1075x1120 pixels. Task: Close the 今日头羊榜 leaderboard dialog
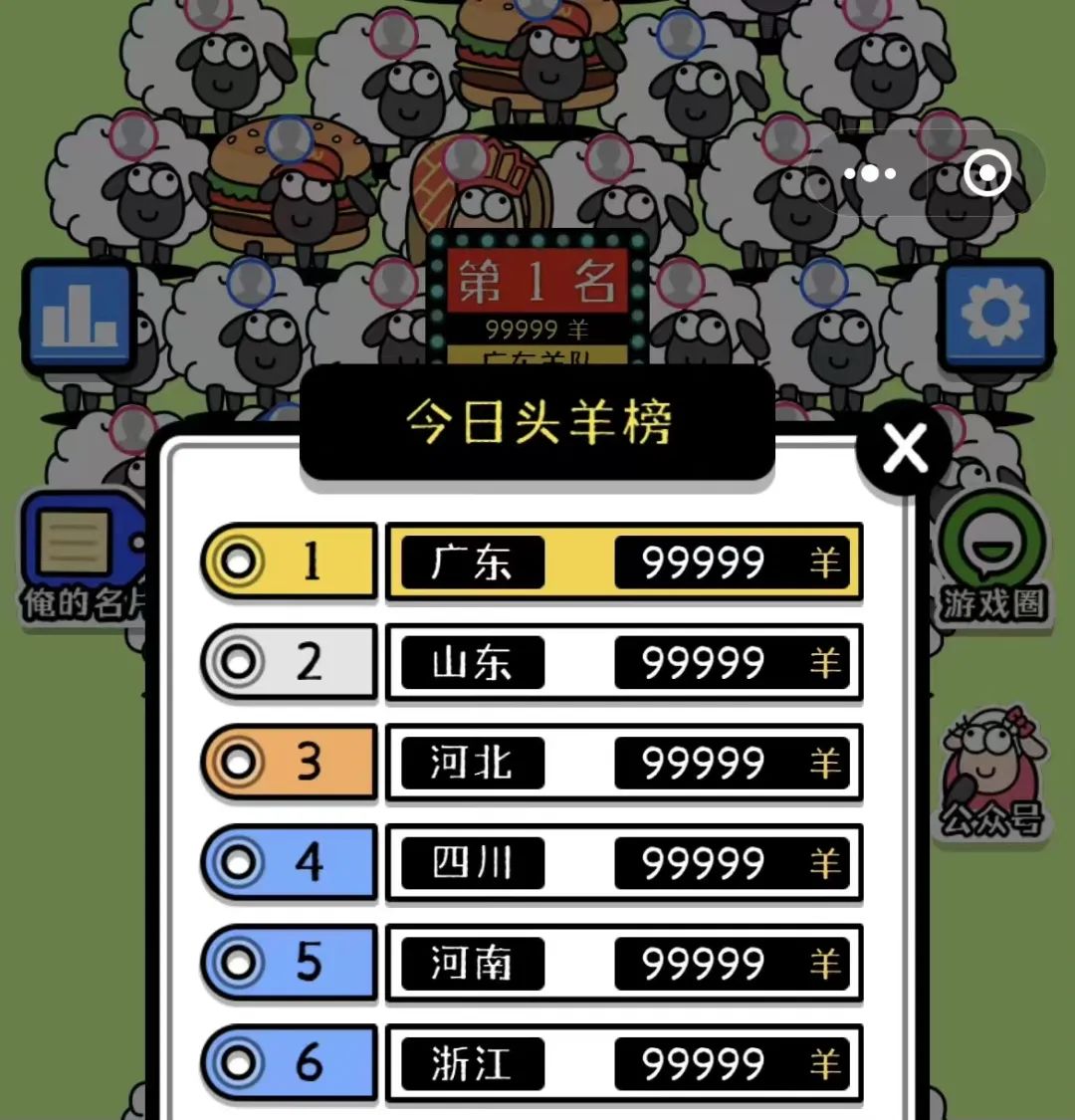coord(905,449)
